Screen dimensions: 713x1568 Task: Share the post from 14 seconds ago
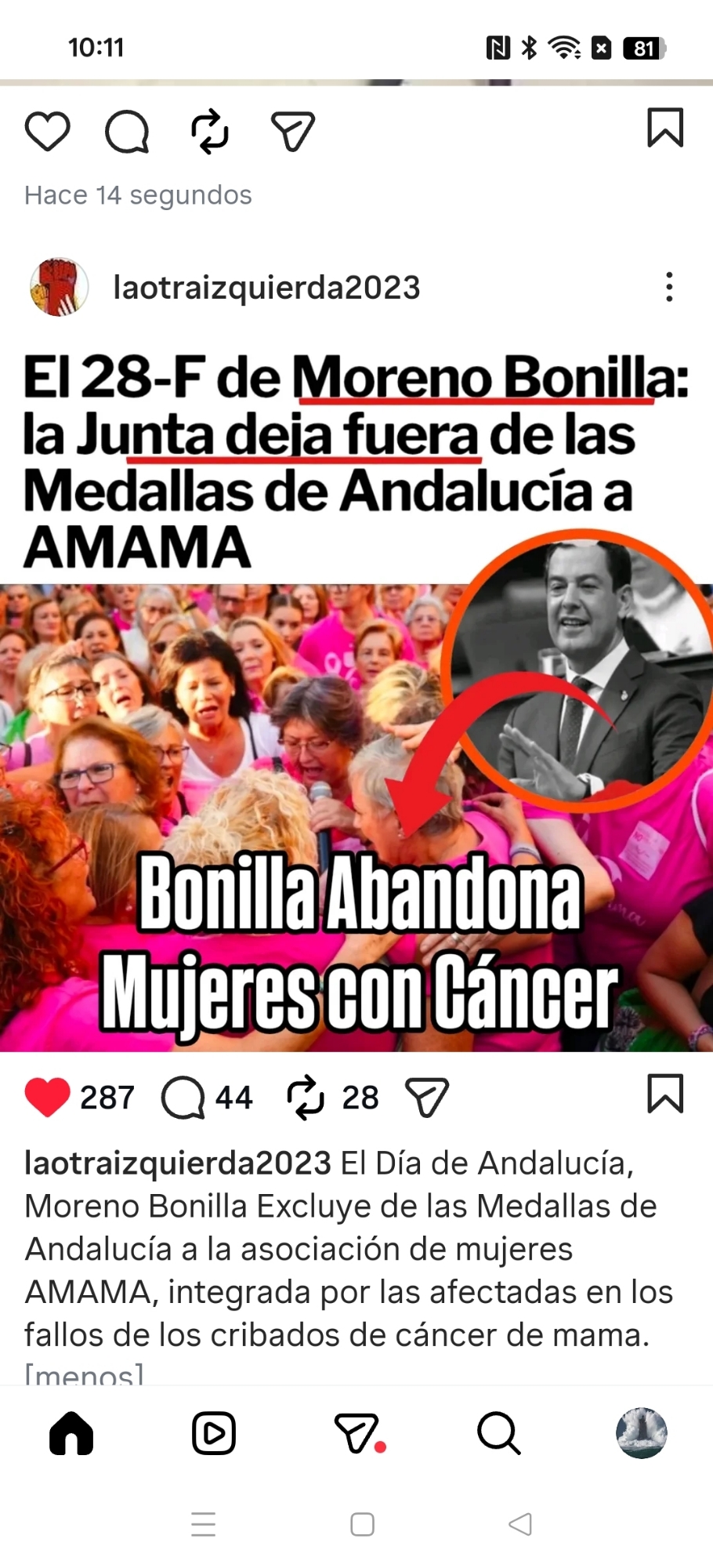(292, 131)
